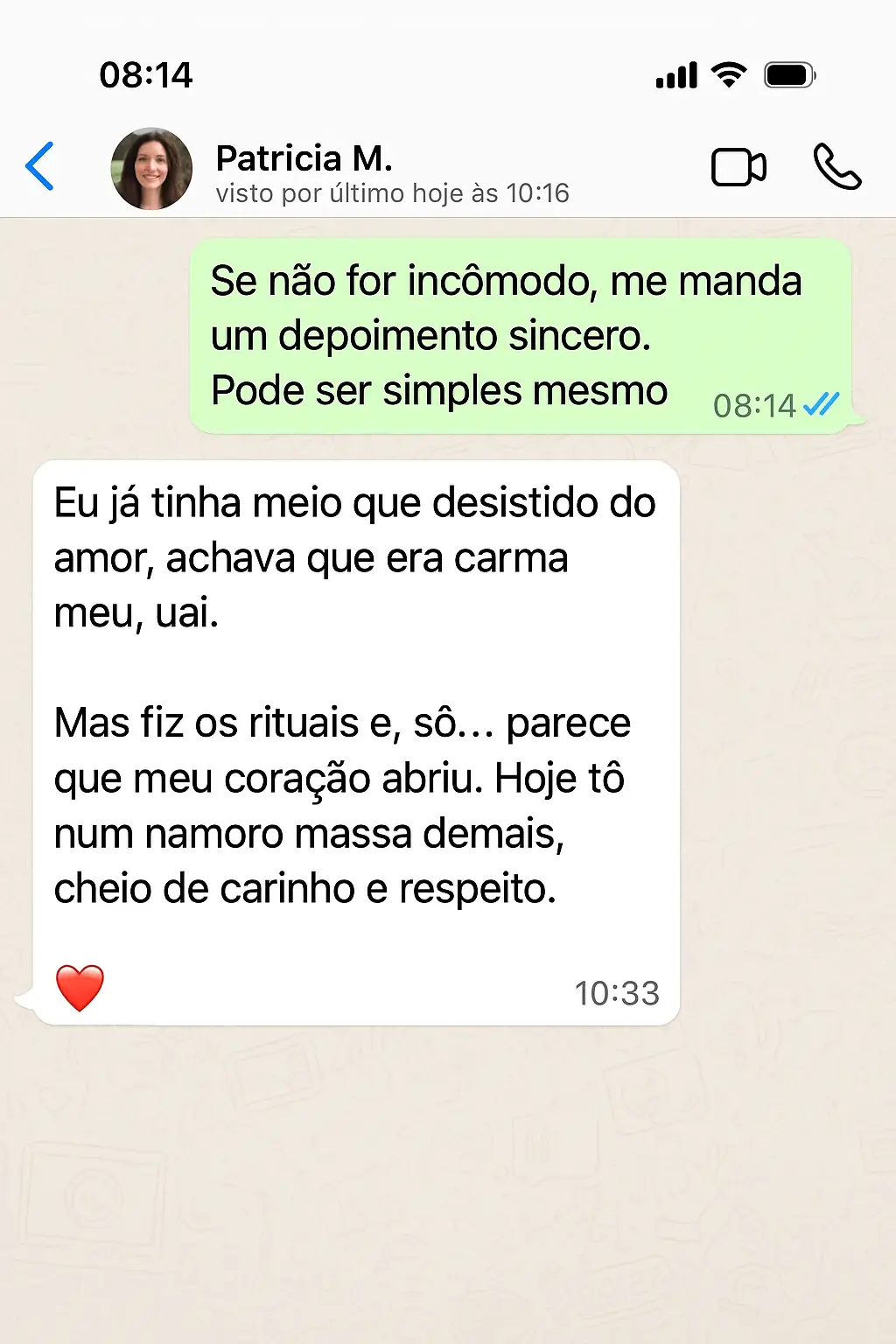This screenshot has width=896, height=1344.
Task: Start a voice call with Patricia M.
Action: (836, 166)
